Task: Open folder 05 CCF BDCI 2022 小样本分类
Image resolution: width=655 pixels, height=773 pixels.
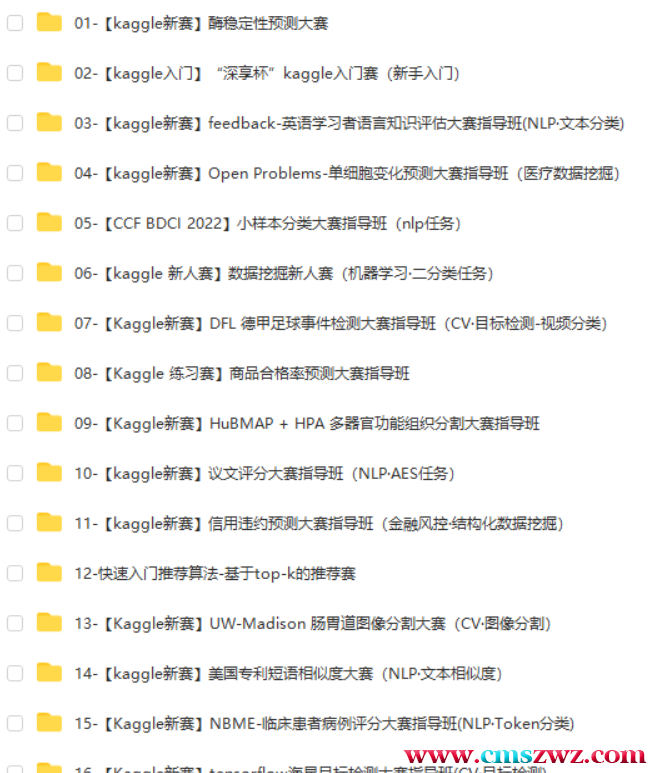Action: click(267, 223)
